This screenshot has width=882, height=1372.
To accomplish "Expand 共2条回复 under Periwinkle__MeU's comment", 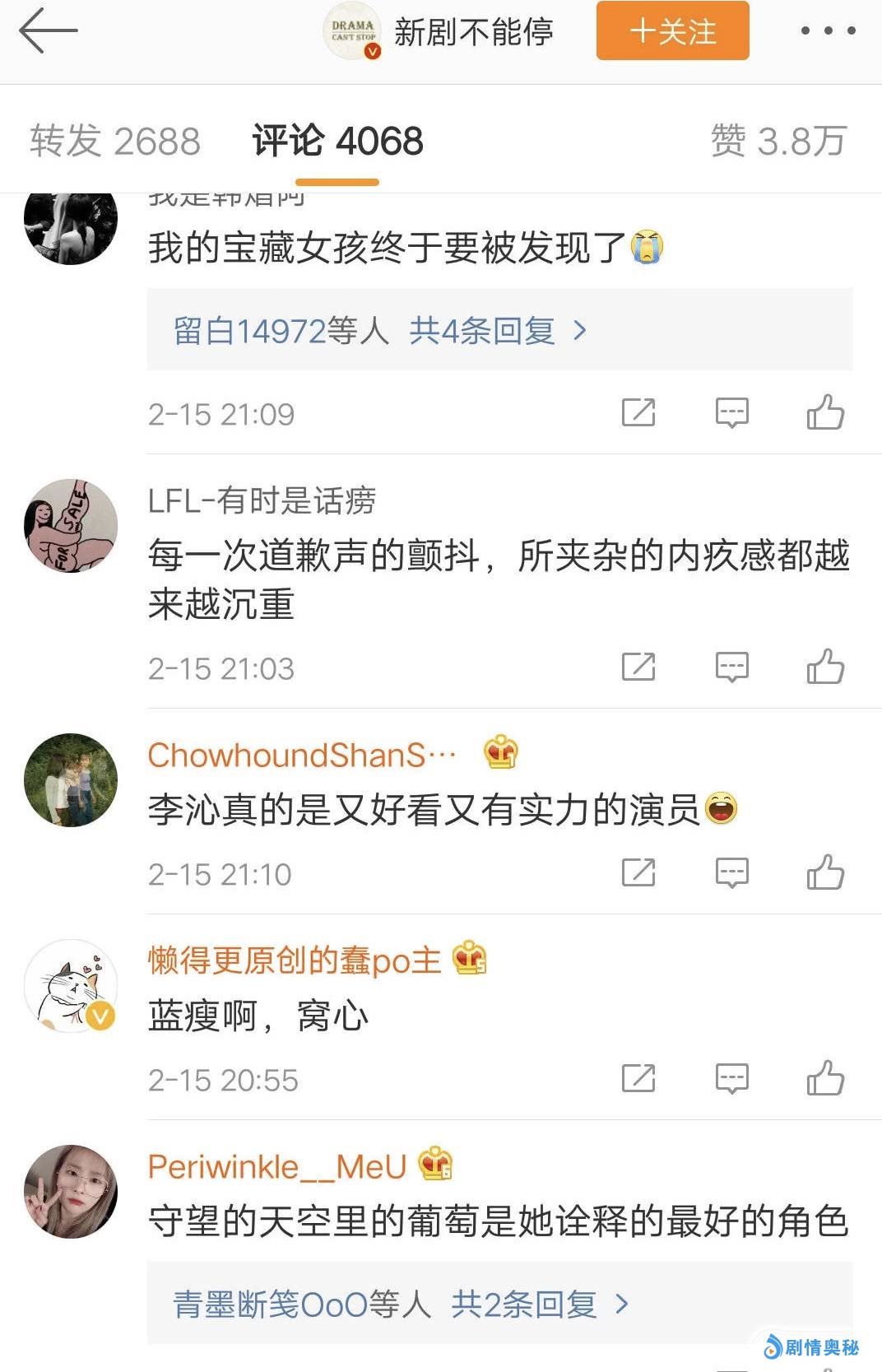I will (x=539, y=1304).
